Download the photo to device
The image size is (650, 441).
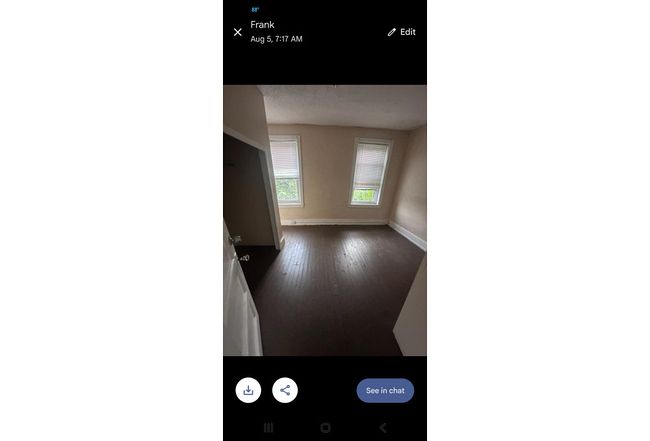(x=248, y=390)
